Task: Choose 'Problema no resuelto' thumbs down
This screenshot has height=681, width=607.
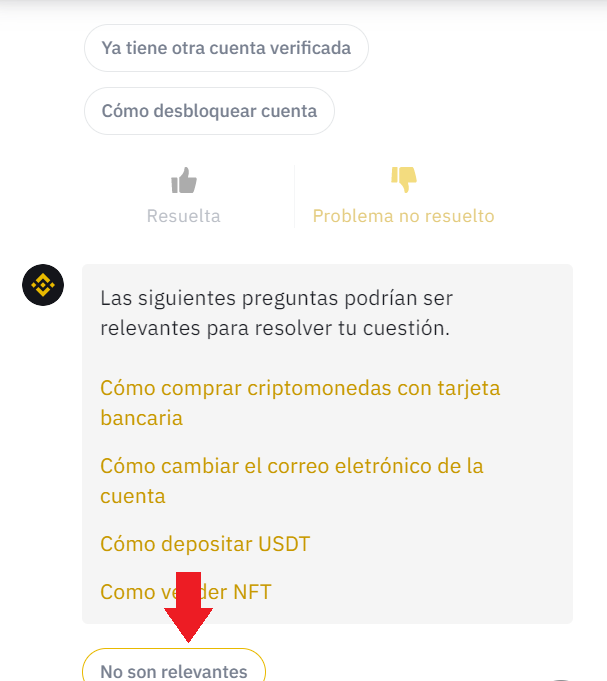Action: (x=403, y=196)
